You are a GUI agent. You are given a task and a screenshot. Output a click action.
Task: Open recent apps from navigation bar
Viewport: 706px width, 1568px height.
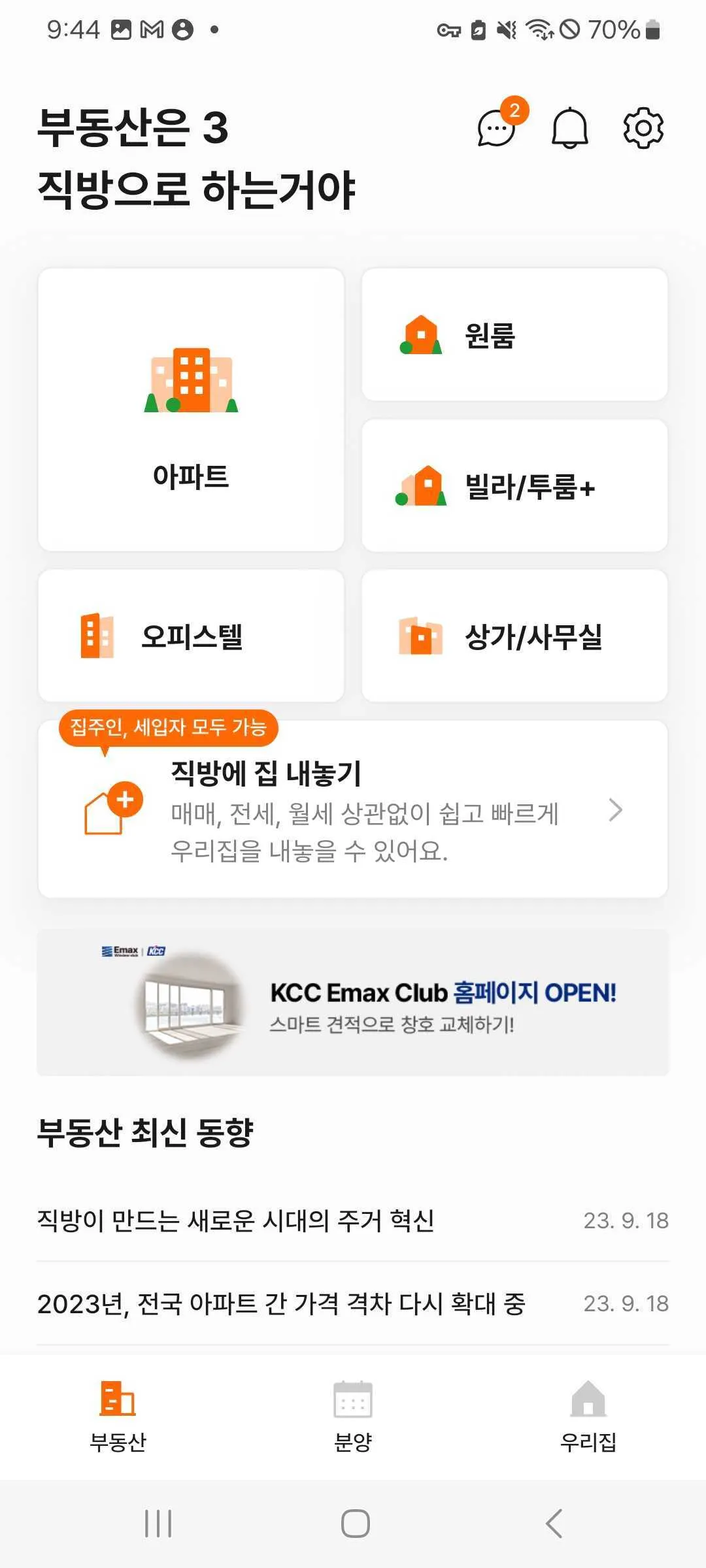pyautogui.click(x=158, y=1524)
